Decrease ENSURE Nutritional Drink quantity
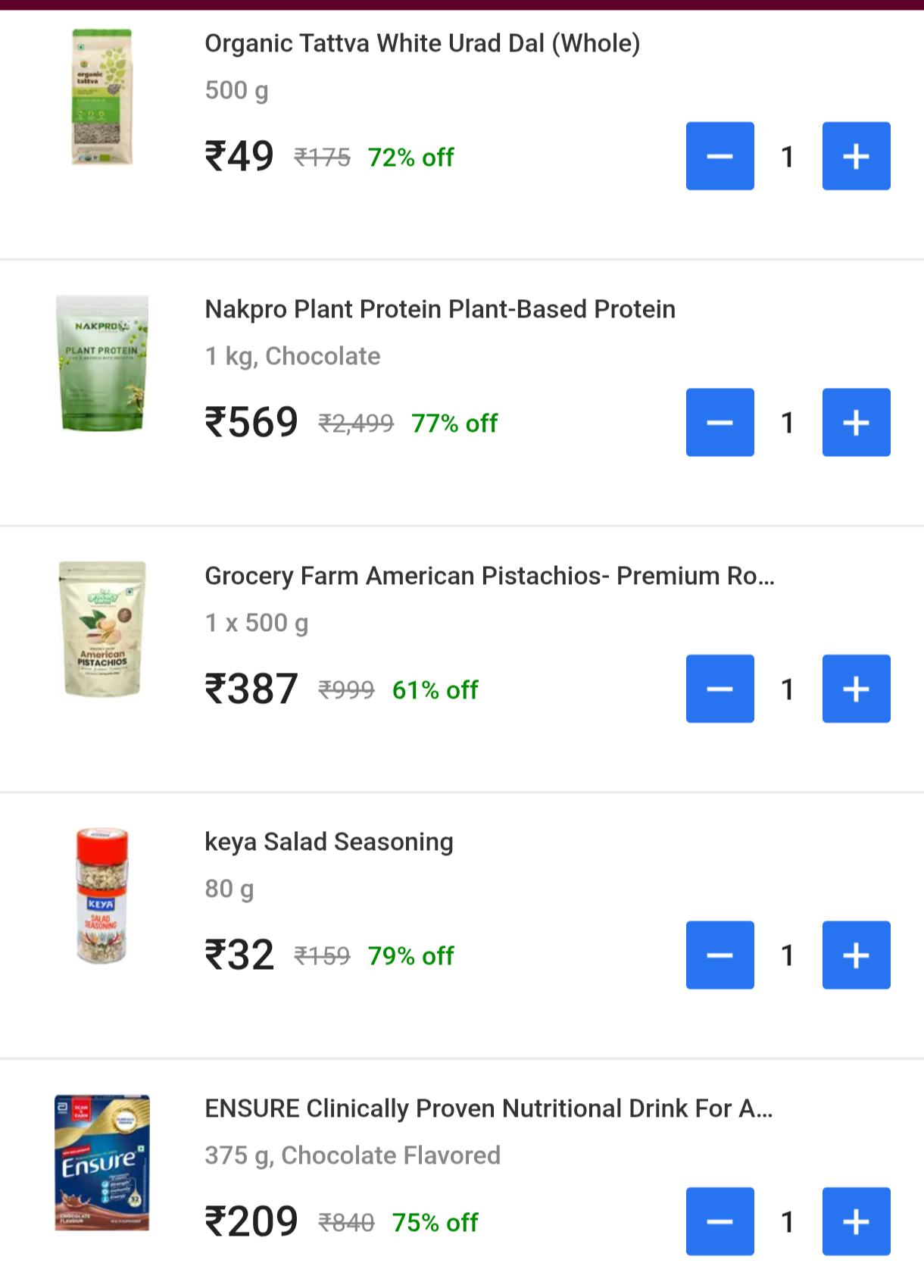924x1288 pixels. coord(720,1221)
